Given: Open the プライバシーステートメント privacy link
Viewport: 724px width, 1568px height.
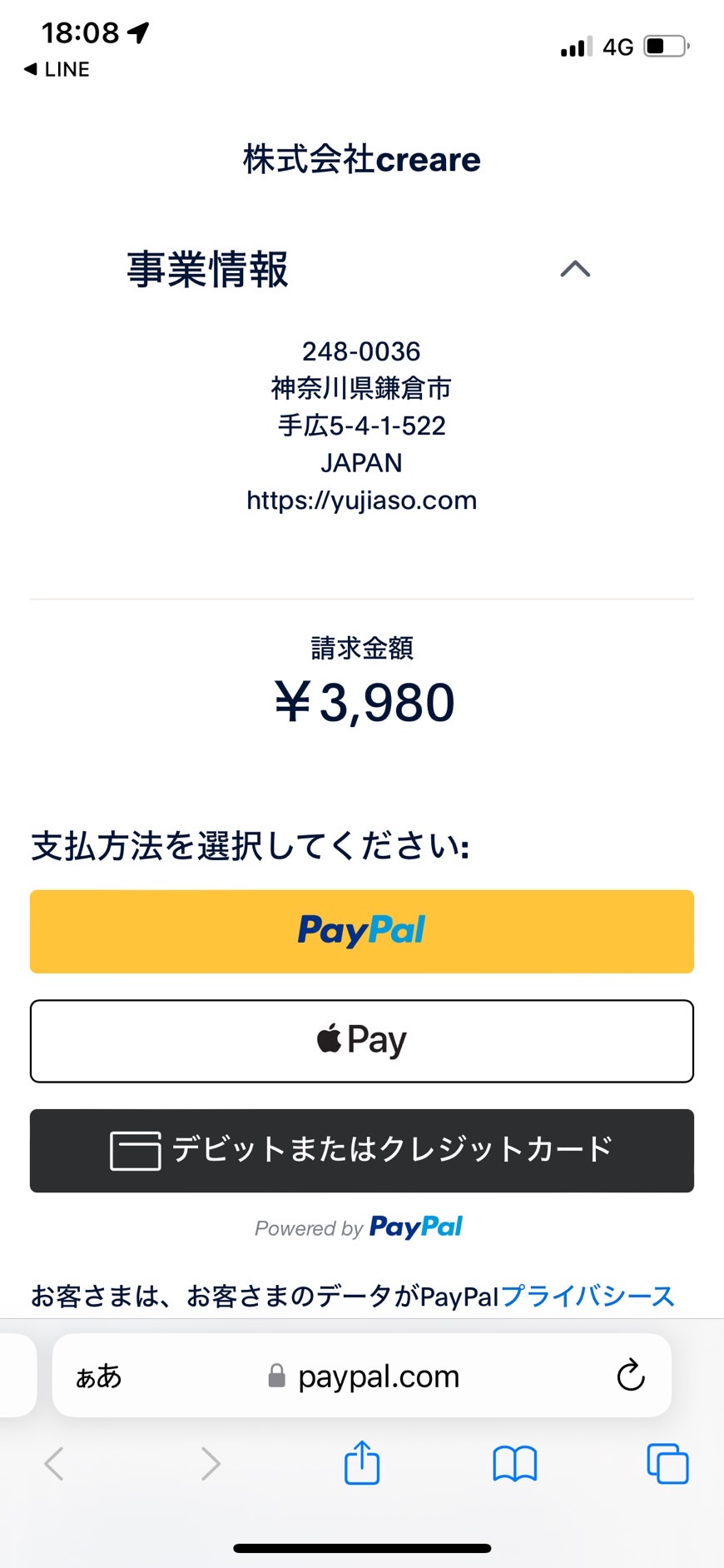Looking at the screenshot, I should point(588,1296).
